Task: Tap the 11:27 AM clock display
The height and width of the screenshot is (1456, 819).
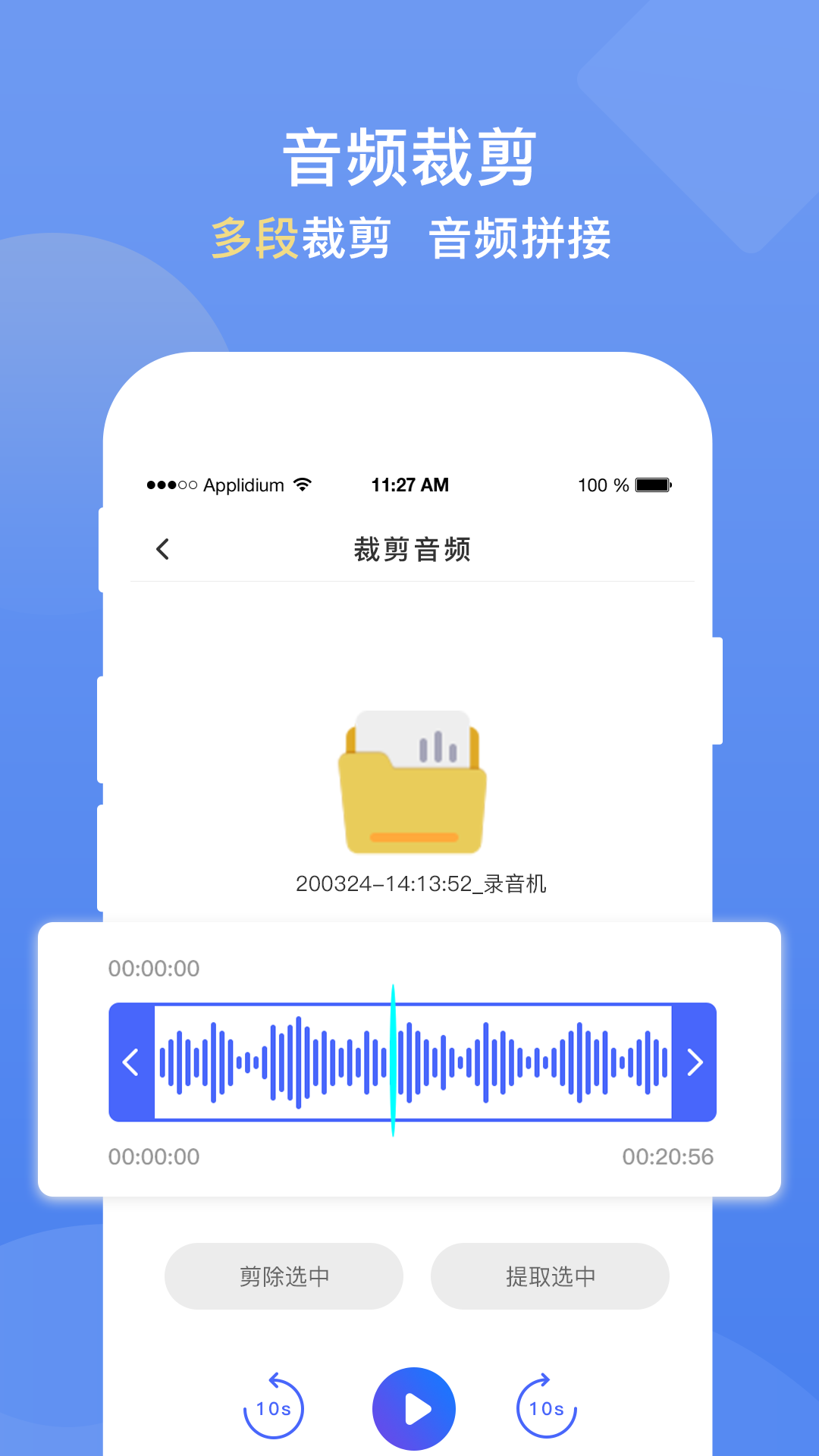Action: coord(410,484)
